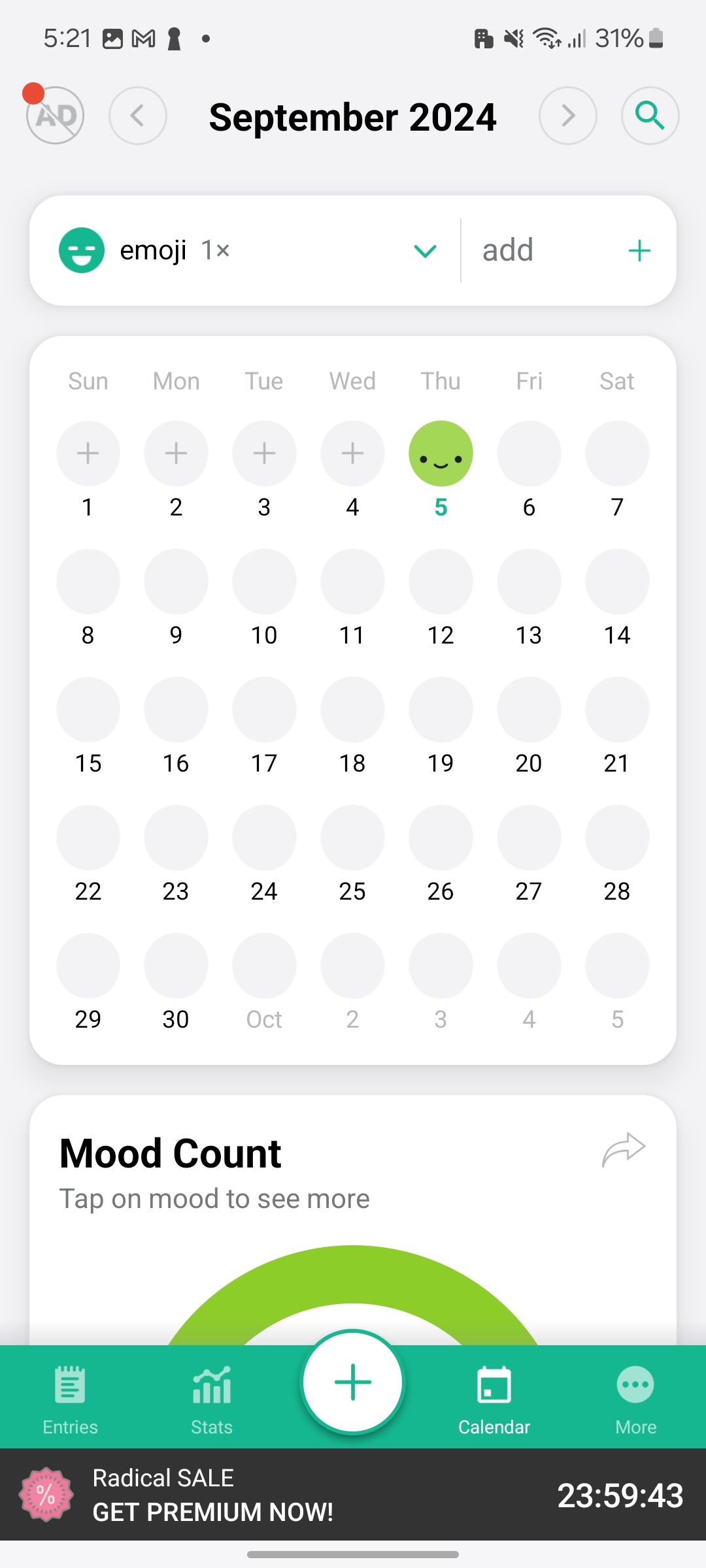Expand the emoji mood filter dropdown
This screenshot has width=706, height=1568.
pos(425,250)
